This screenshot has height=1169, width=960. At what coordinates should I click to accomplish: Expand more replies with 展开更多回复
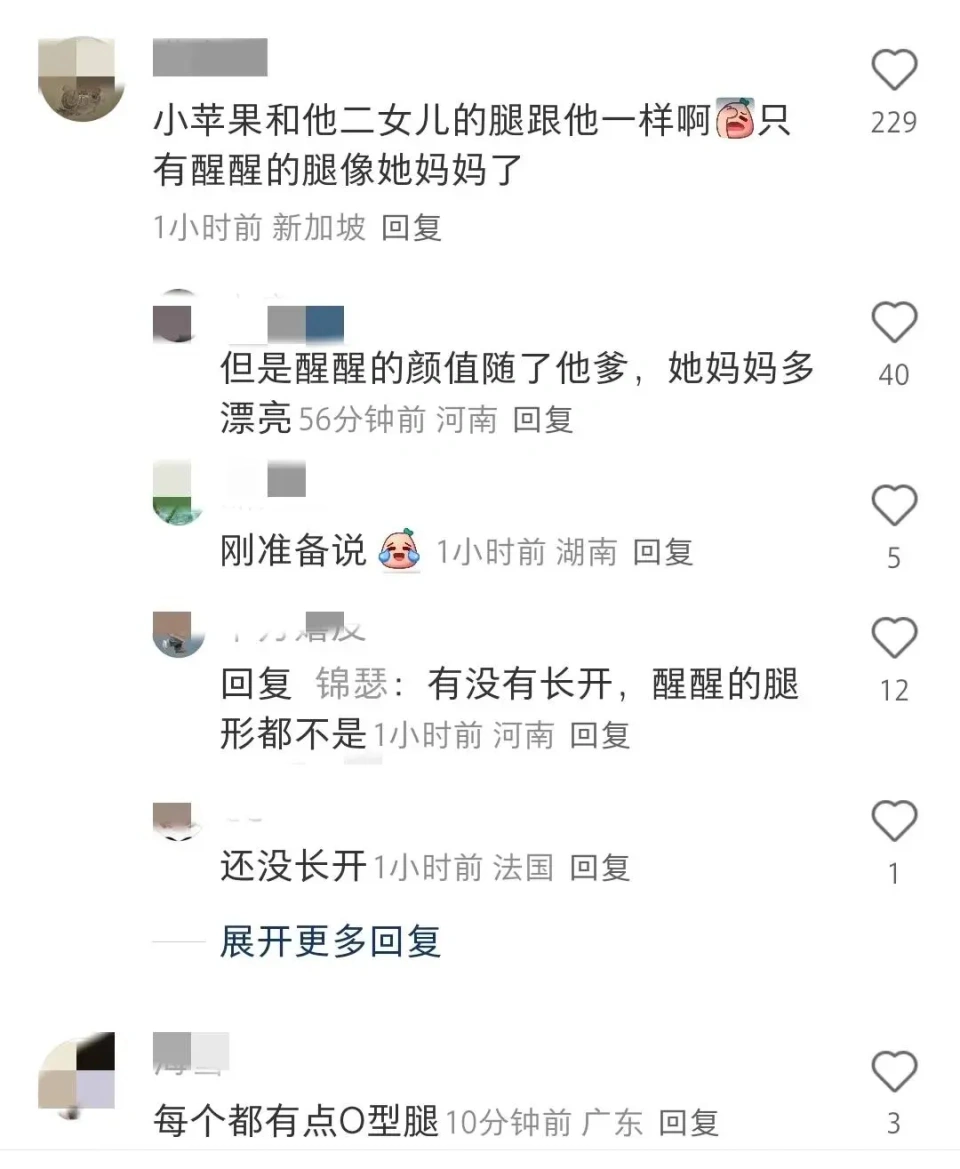point(330,940)
